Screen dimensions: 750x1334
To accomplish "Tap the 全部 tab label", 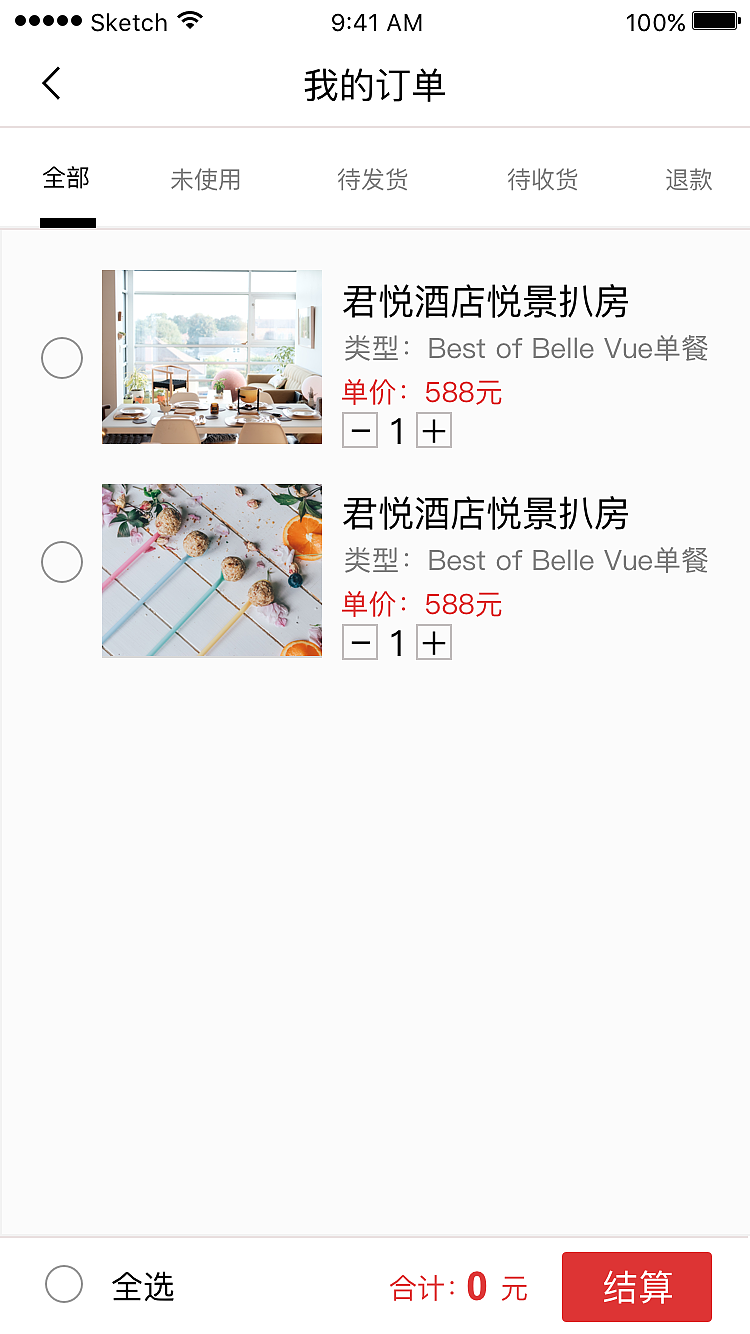I will pos(67,180).
